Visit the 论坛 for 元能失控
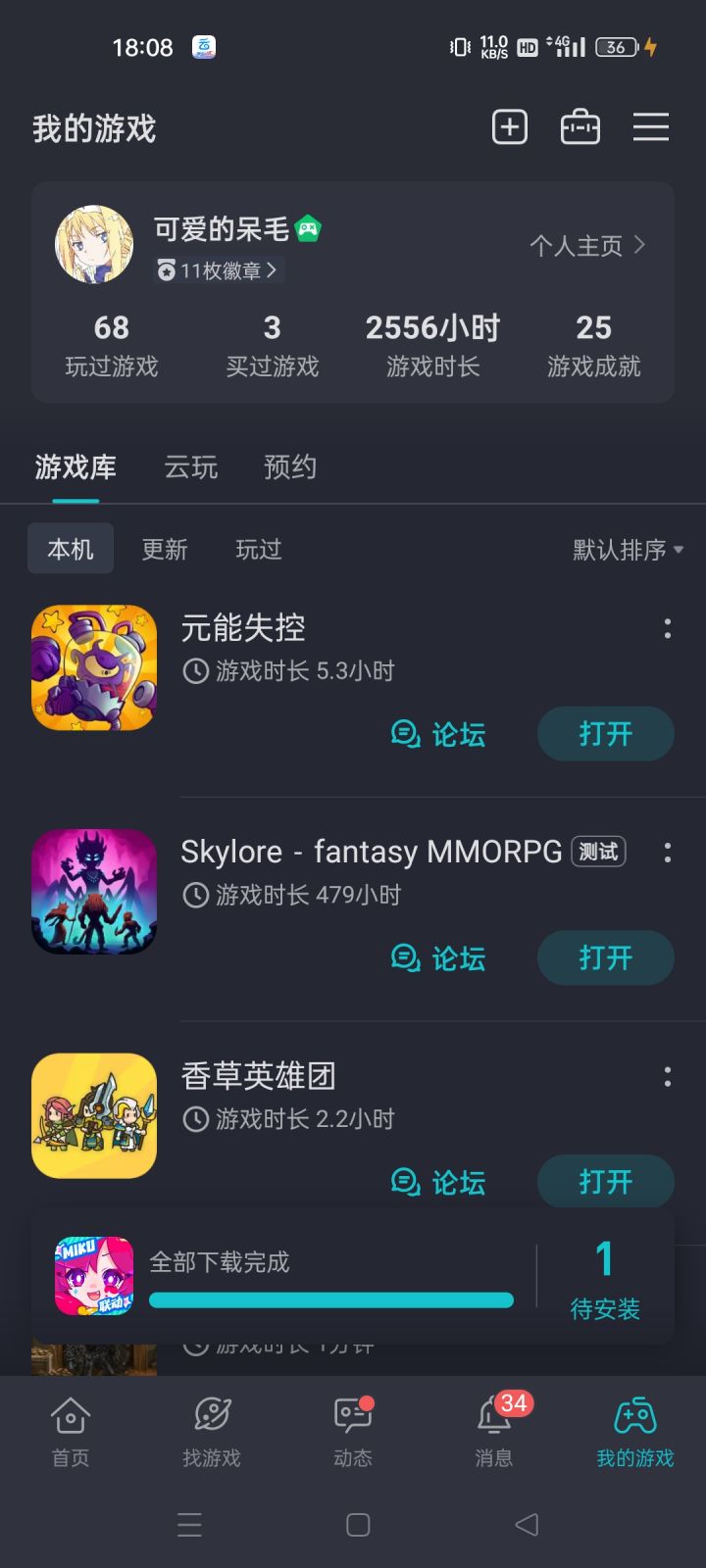This screenshot has height=1568, width=706. pyautogui.click(x=439, y=734)
